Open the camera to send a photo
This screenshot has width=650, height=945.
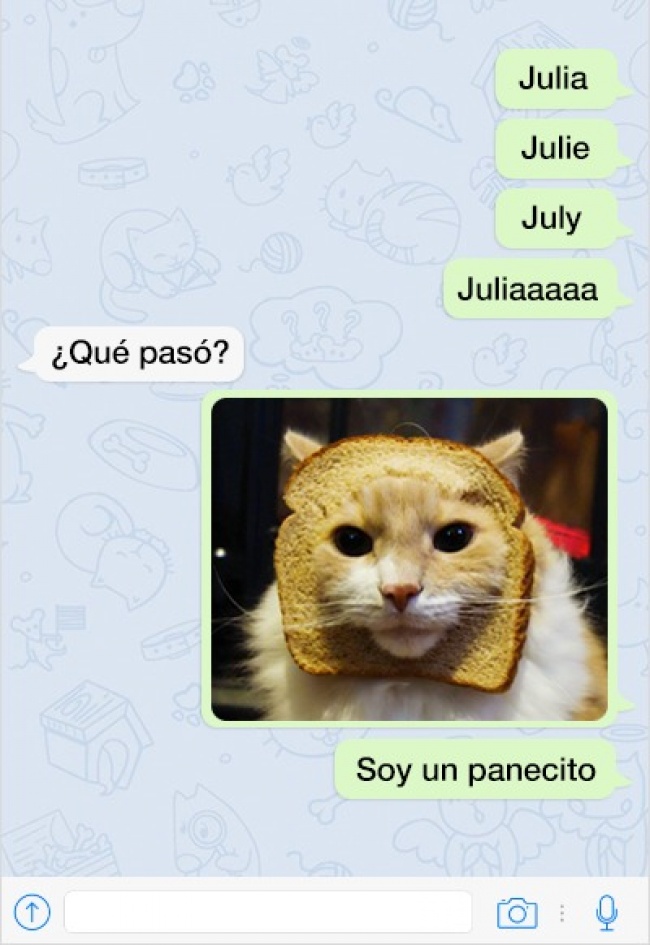click(x=516, y=912)
